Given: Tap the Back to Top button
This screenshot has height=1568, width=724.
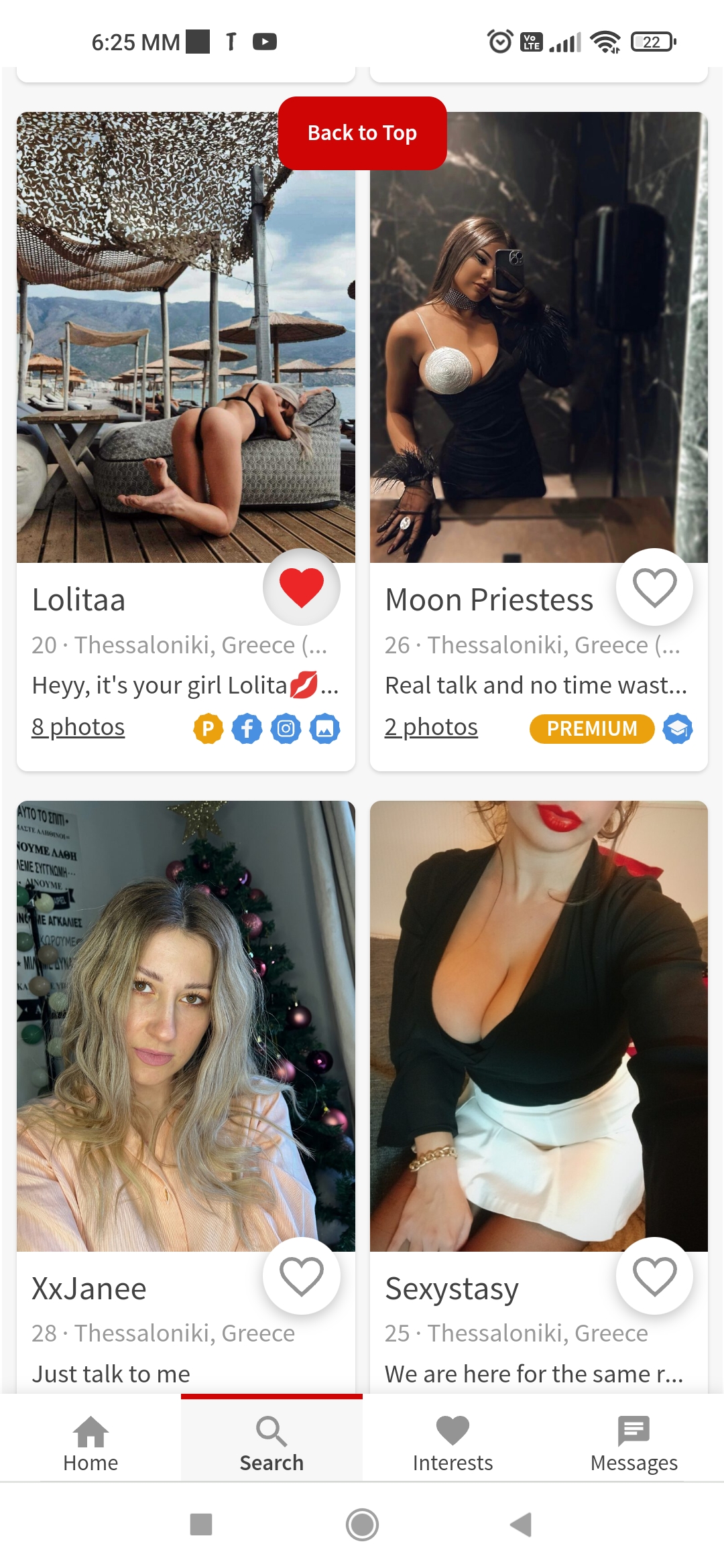Looking at the screenshot, I should 362,133.
